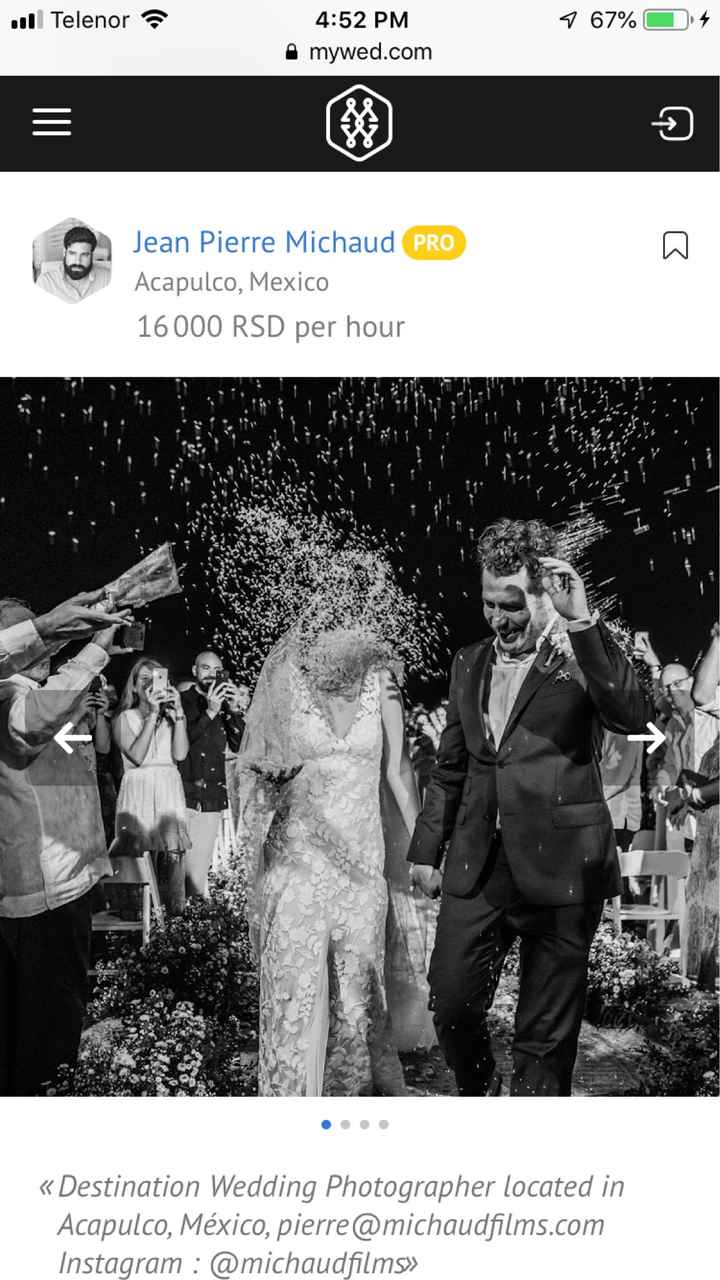720x1280 pixels.
Task: Bookmark Jean Pierre Michaud's profile
Action: tap(676, 245)
